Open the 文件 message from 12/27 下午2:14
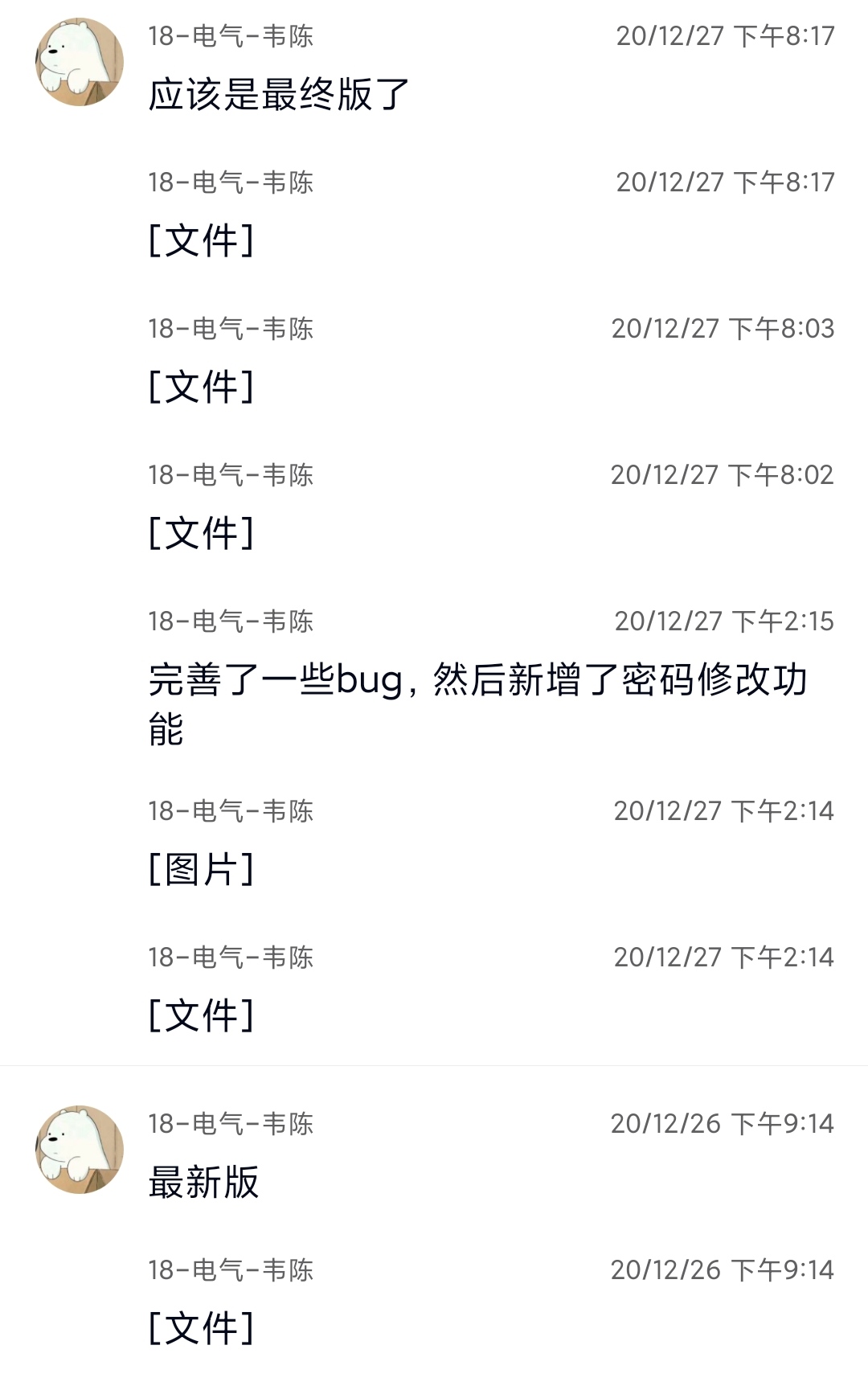868x1378 pixels. point(202,1015)
